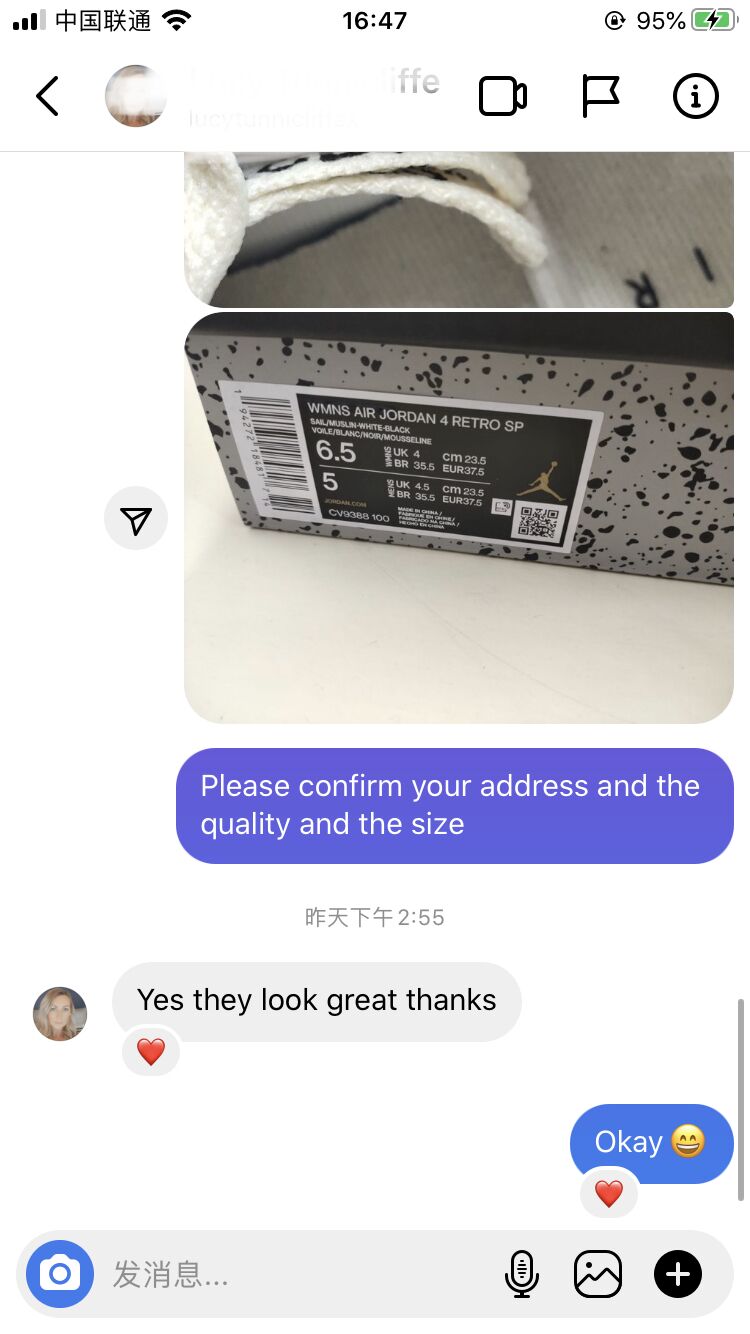
Task: Start a video call
Action: point(503,96)
